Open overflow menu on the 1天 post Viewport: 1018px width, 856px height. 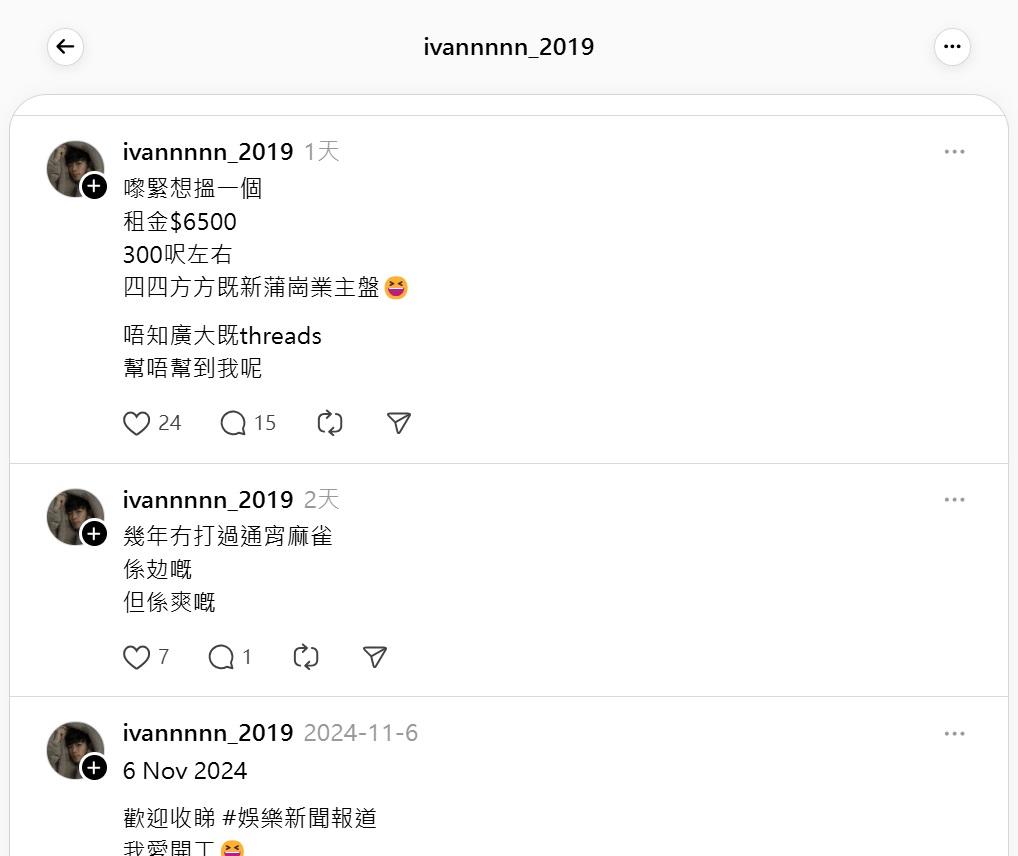(954, 152)
